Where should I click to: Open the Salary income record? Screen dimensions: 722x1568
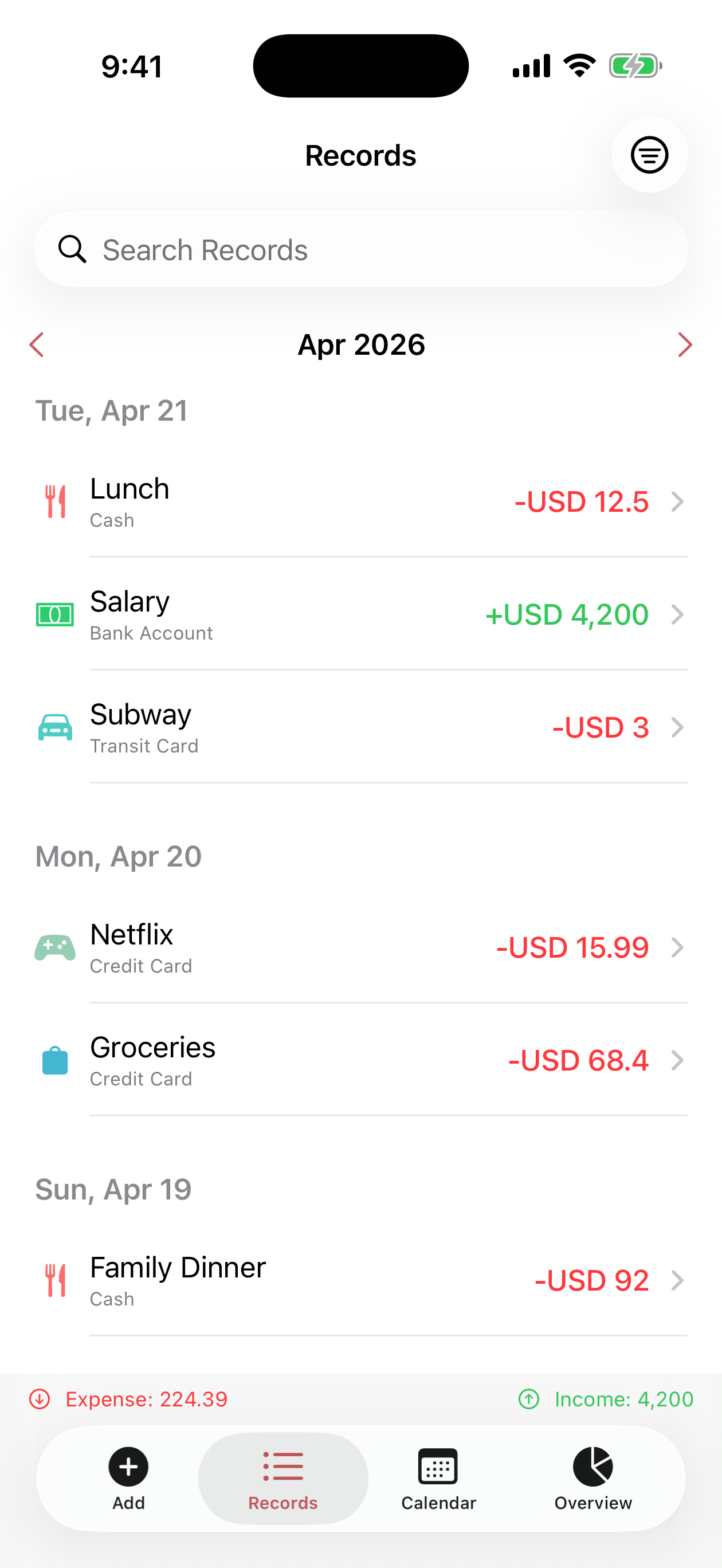click(x=361, y=614)
